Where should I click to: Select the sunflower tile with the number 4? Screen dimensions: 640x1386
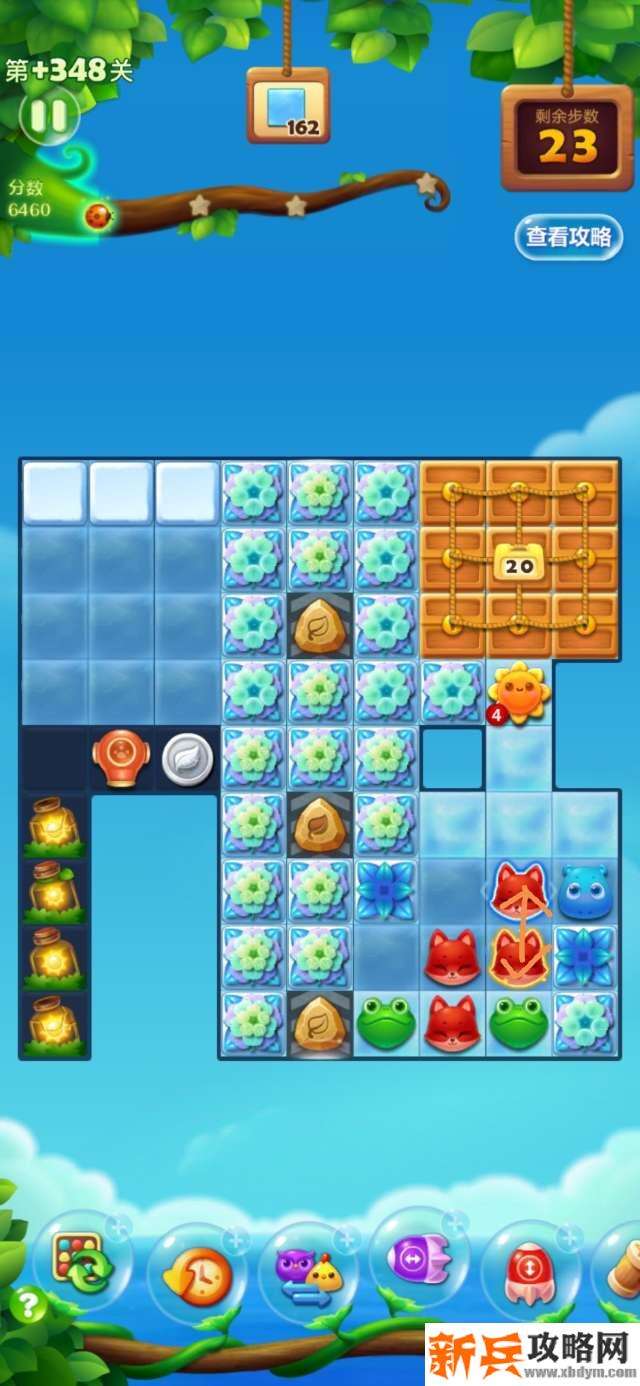517,692
